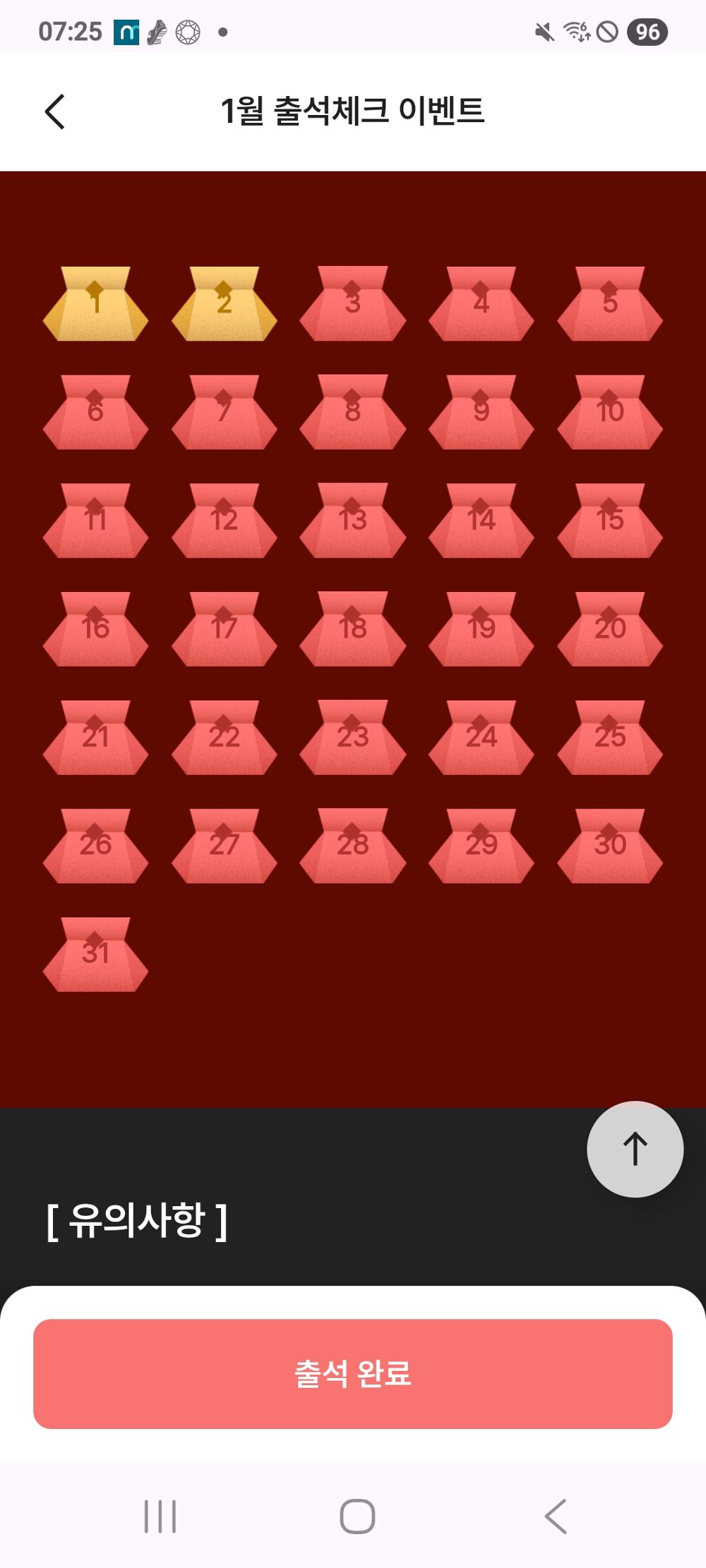
Task: Open the gold pouch for day 2
Action: (x=224, y=305)
